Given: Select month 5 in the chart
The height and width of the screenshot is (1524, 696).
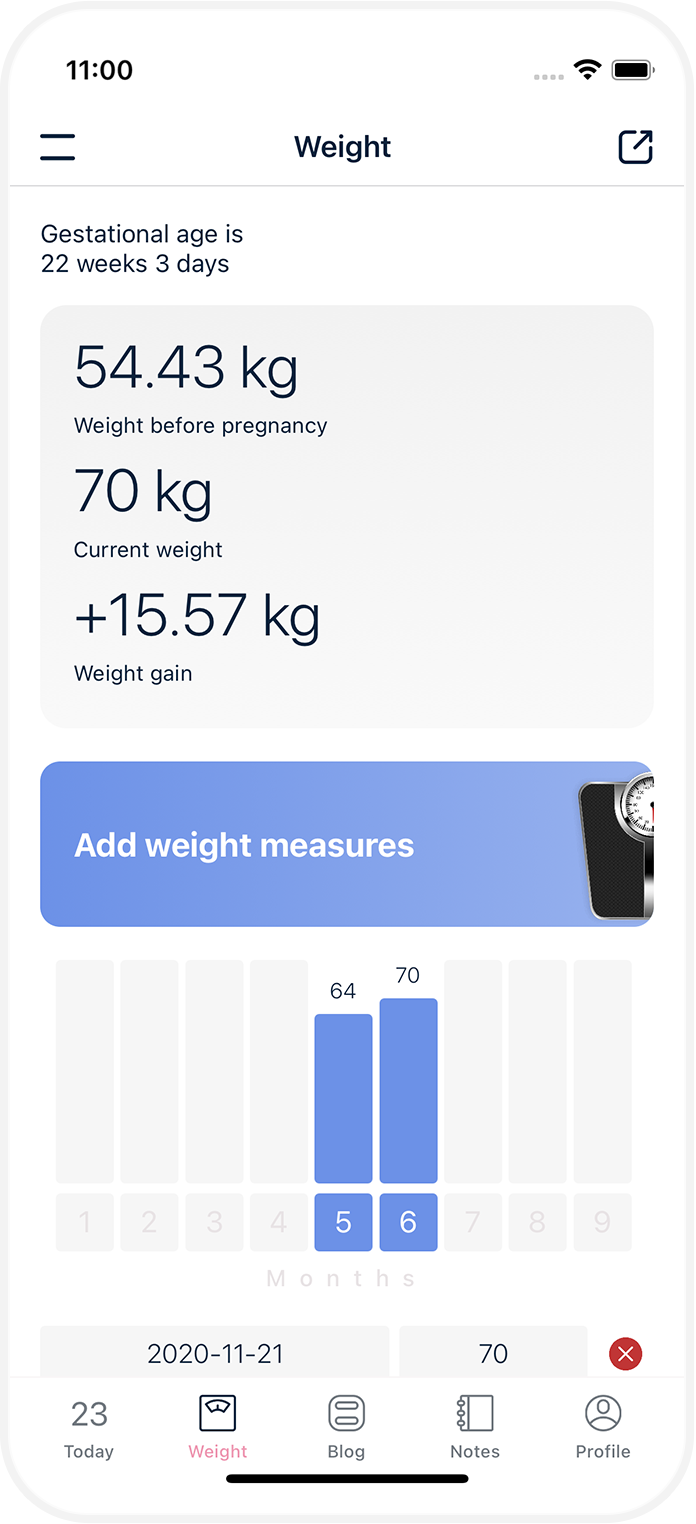Looking at the screenshot, I should click(x=343, y=1222).
